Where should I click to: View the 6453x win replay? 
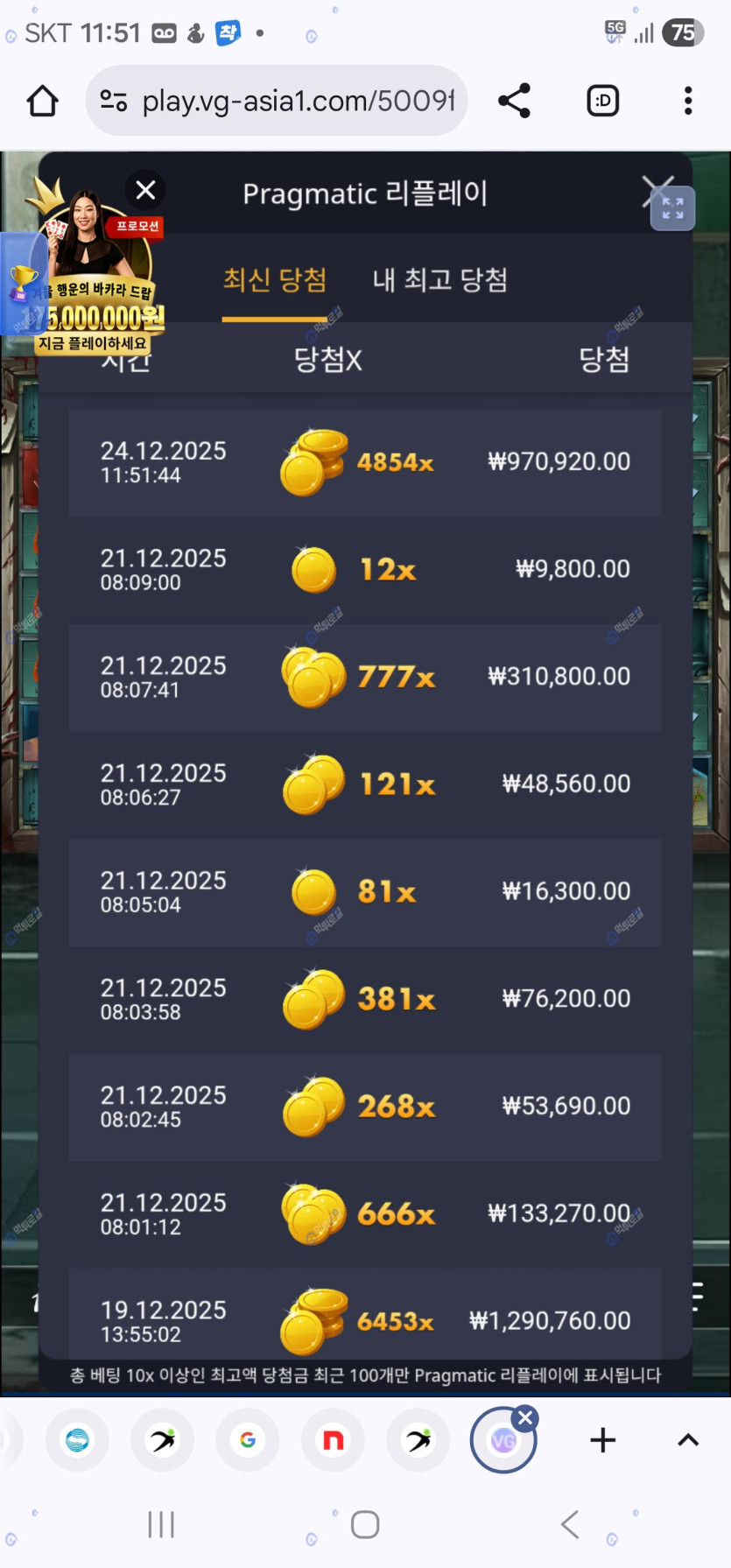click(365, 1320)
